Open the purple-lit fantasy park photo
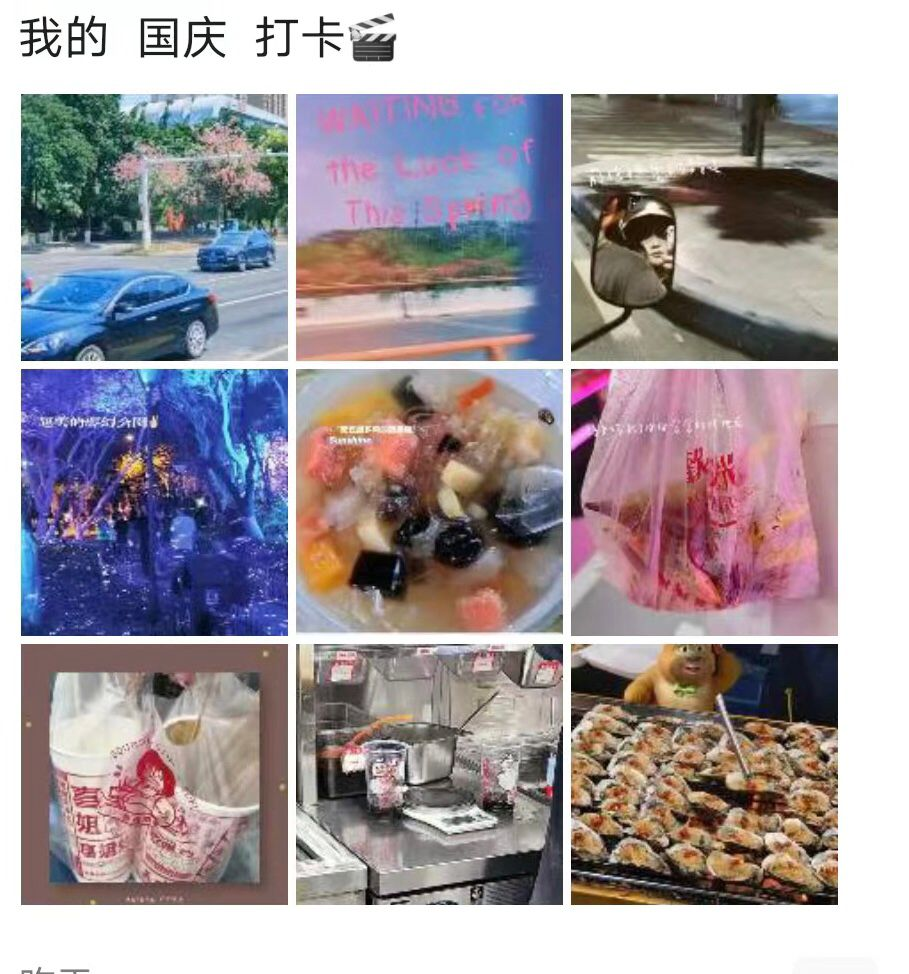 [x=154, y=502]
